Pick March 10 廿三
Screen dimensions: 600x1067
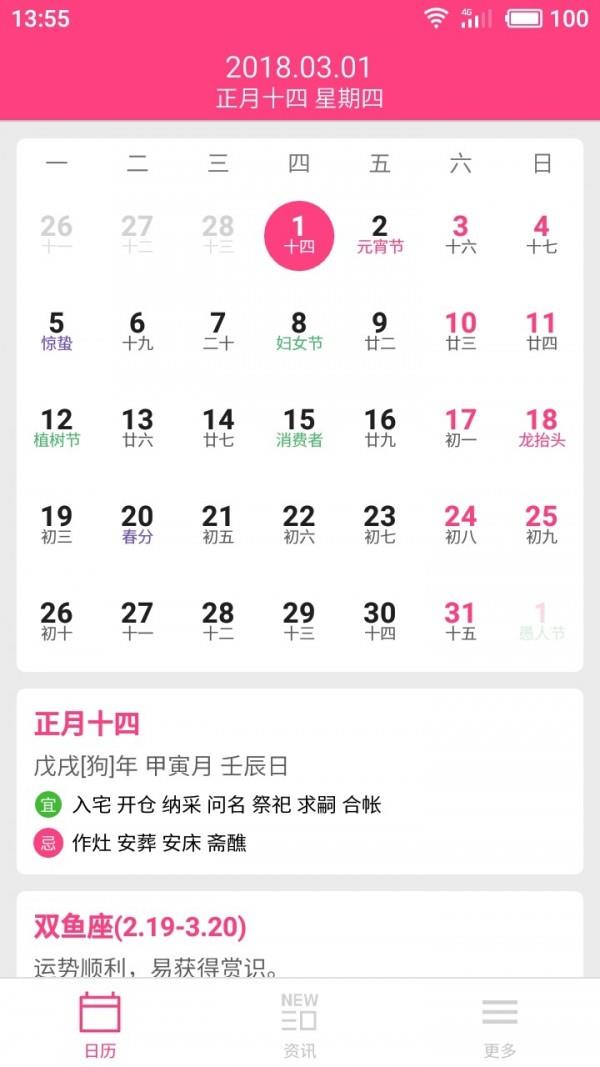(460, 332)
